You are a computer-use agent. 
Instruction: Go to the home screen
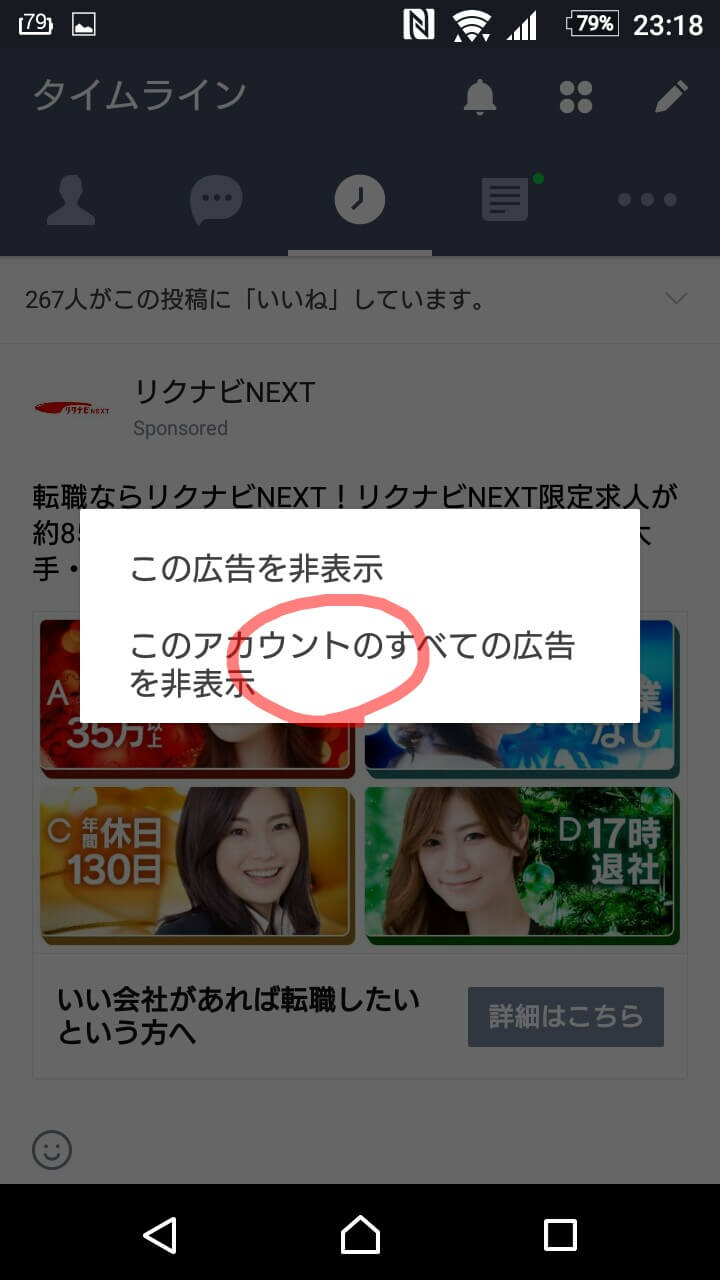click(x=360, y=1235)
